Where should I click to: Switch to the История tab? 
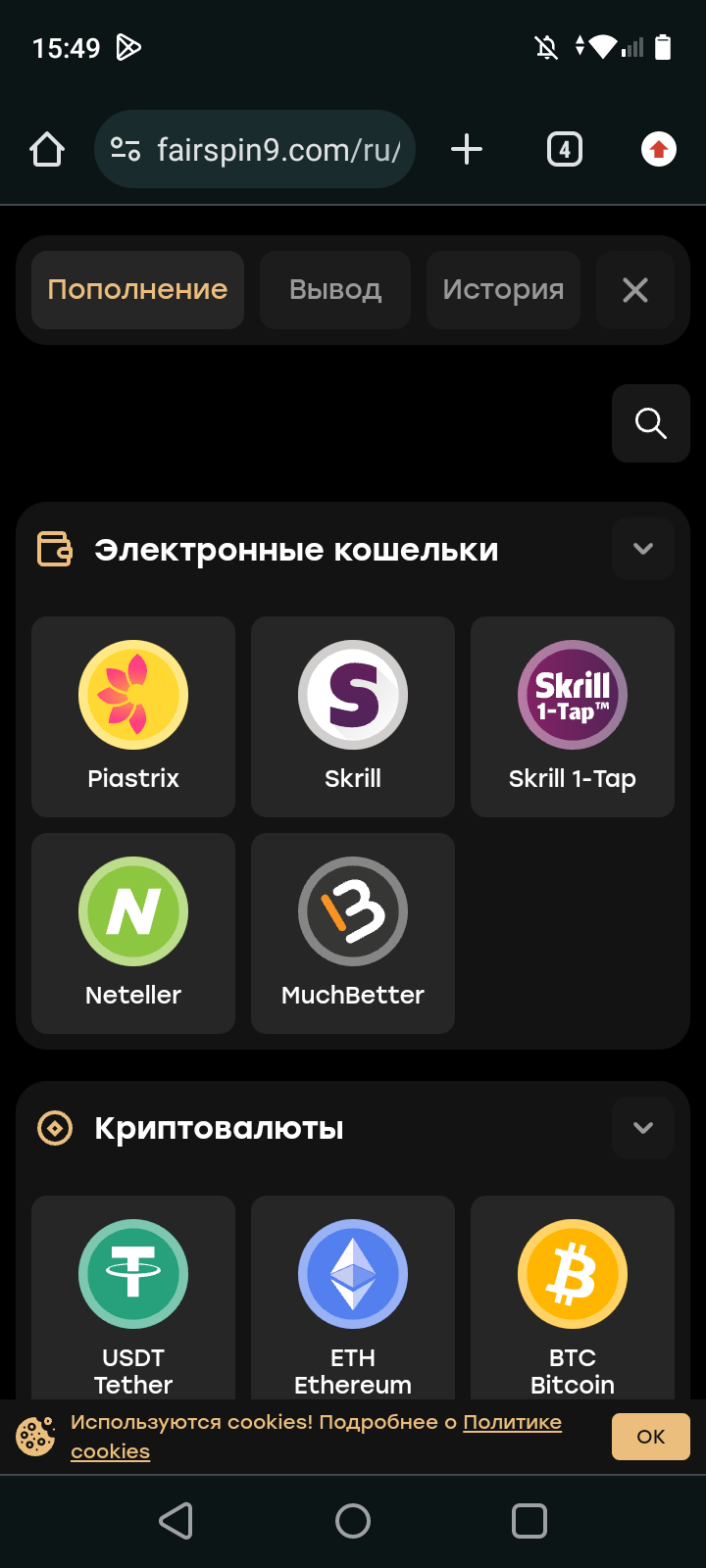tap(503, 290)
